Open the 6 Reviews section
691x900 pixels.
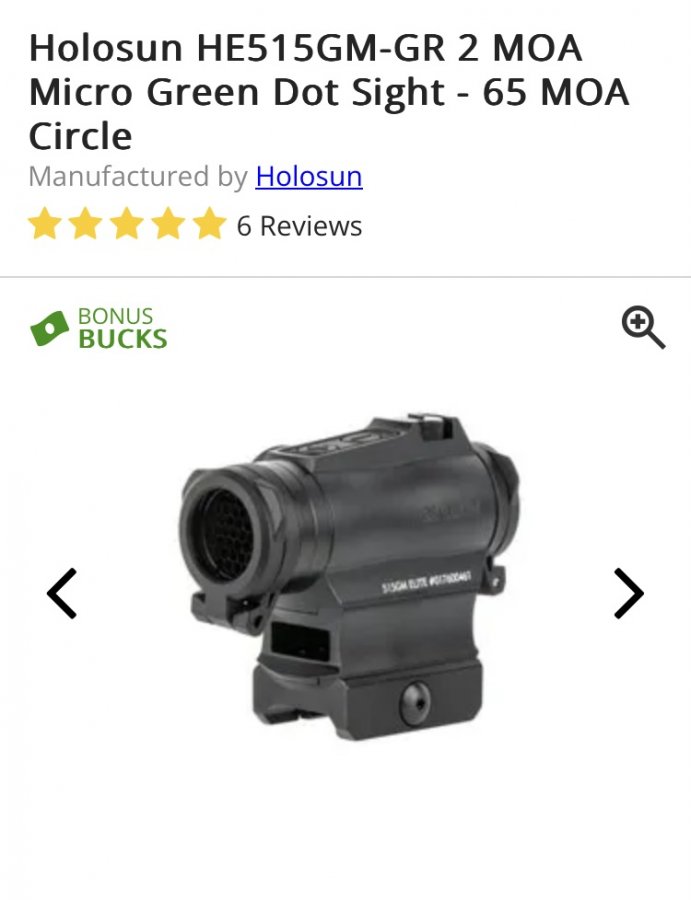[298, 226]
